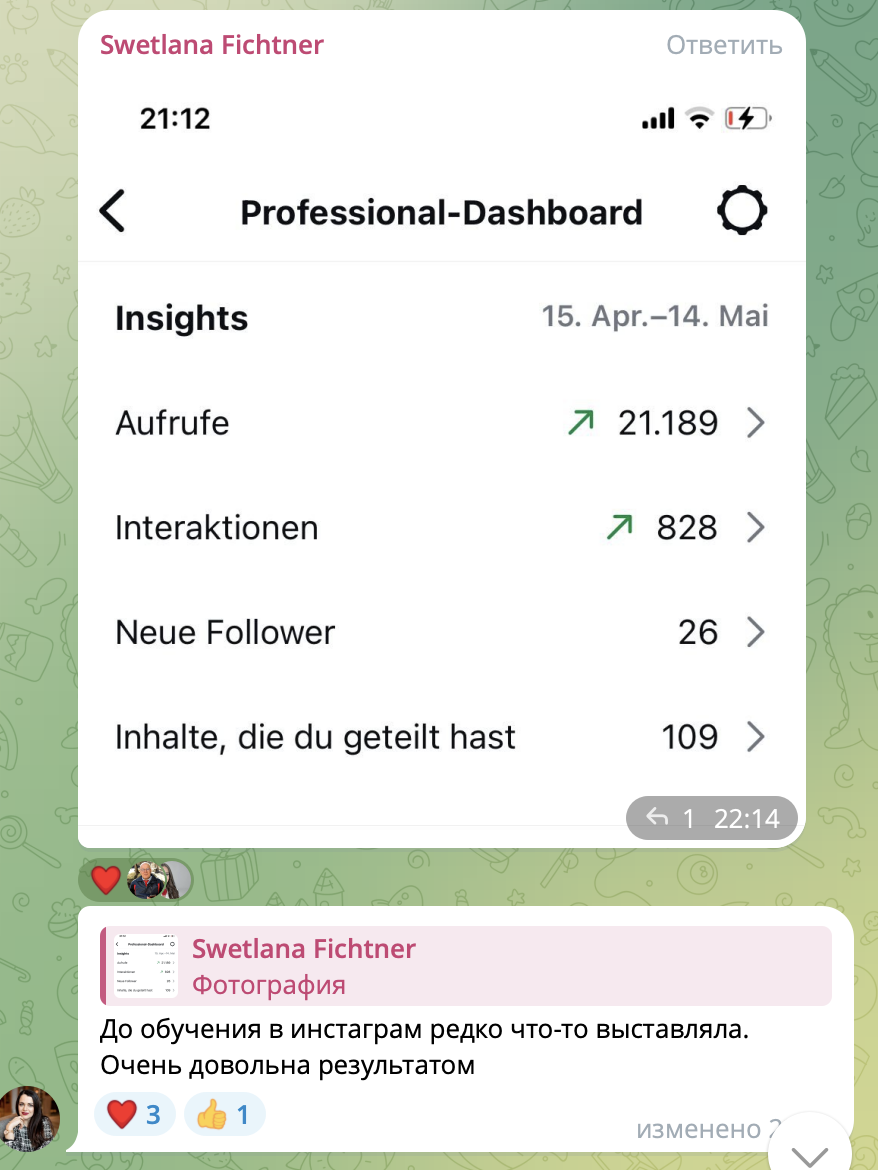
Task: Open Swetlana Fichtner's name on the photo message
Action: point(212,45)
